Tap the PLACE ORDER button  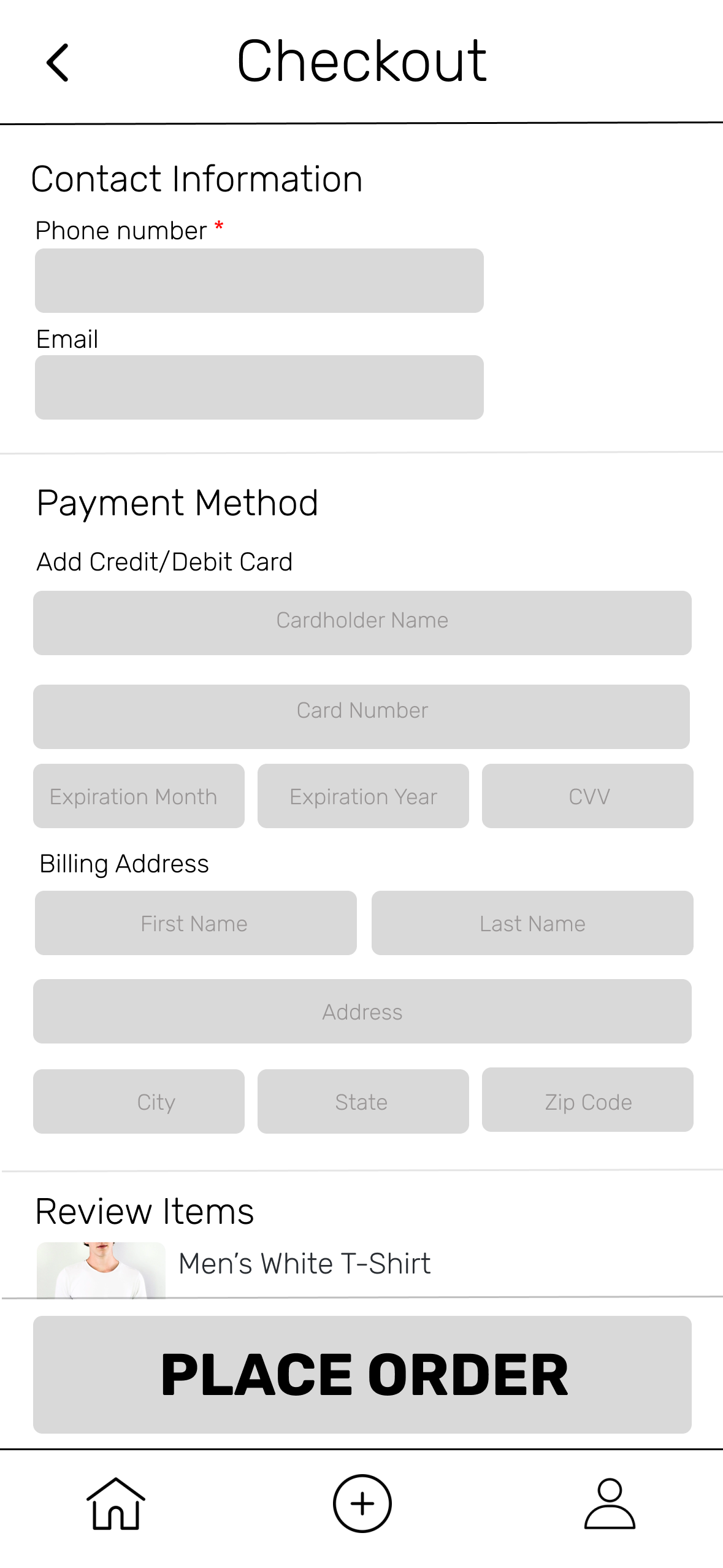pyautogui.click(x=362, y=1374)
